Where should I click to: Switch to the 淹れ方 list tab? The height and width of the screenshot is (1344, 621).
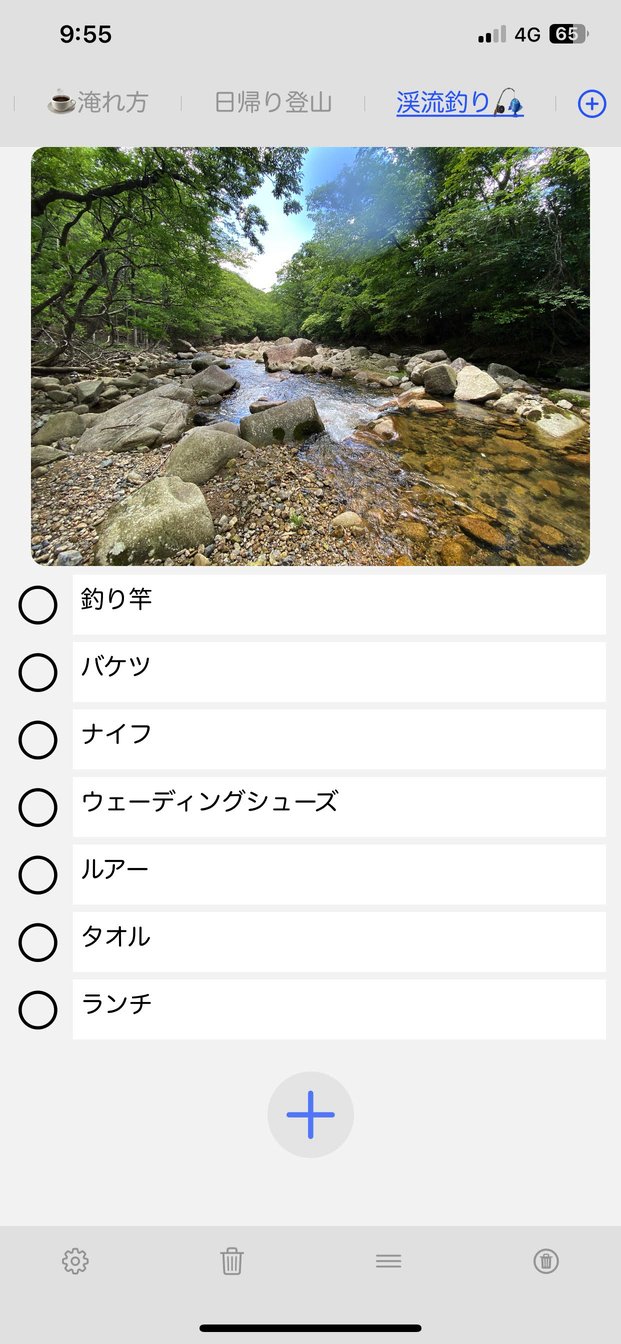click(x=97, y=102)
